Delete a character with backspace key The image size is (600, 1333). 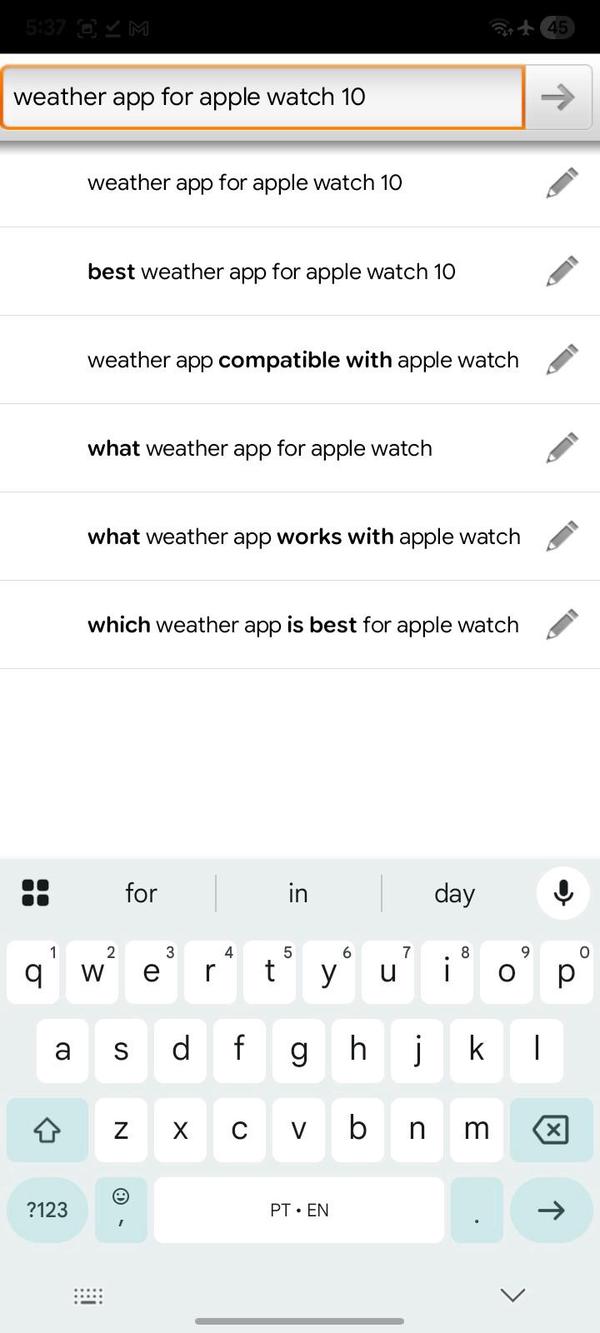(x=550, y=1130)
